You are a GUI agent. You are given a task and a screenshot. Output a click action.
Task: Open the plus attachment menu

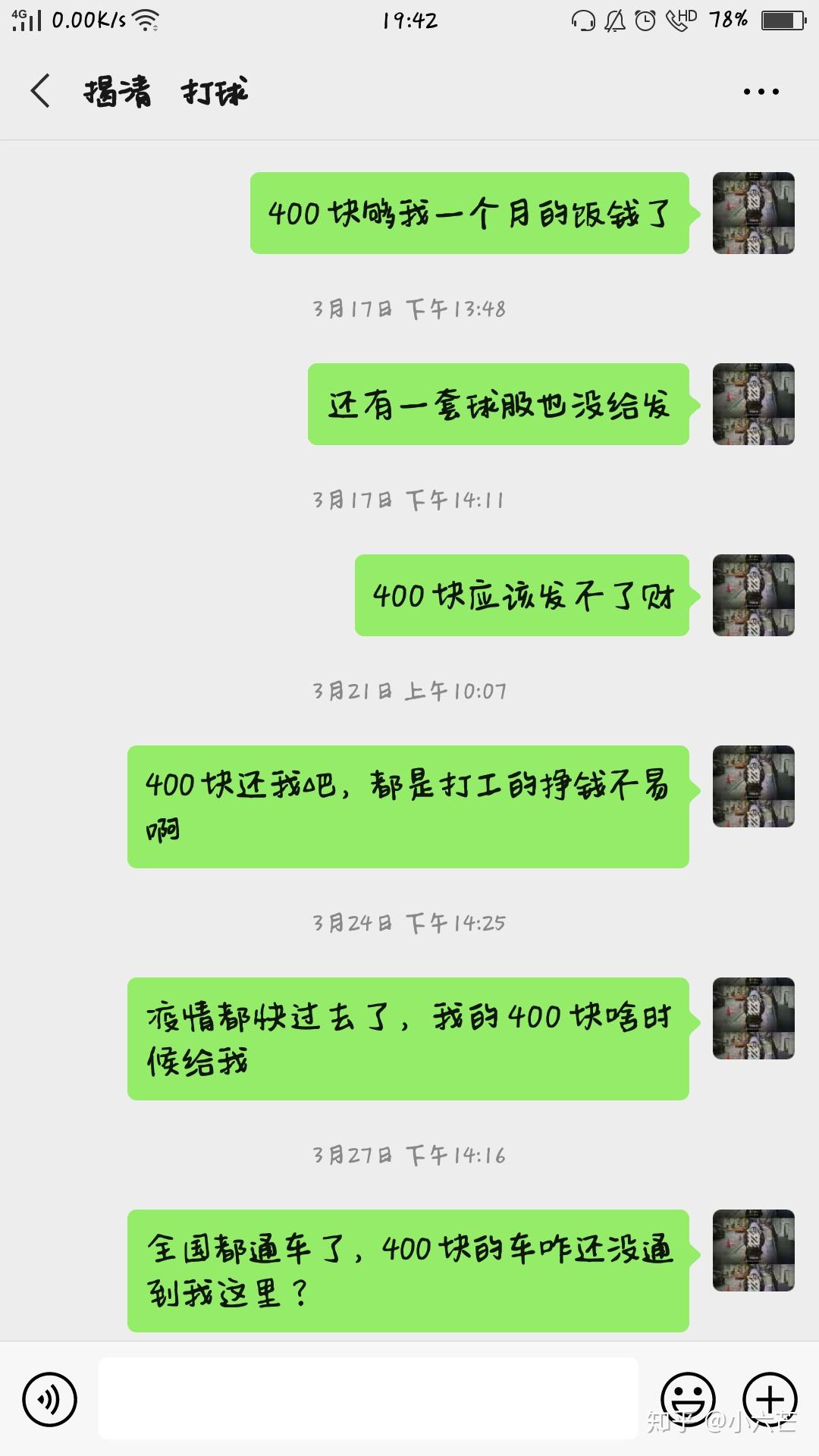point(770,1399)
